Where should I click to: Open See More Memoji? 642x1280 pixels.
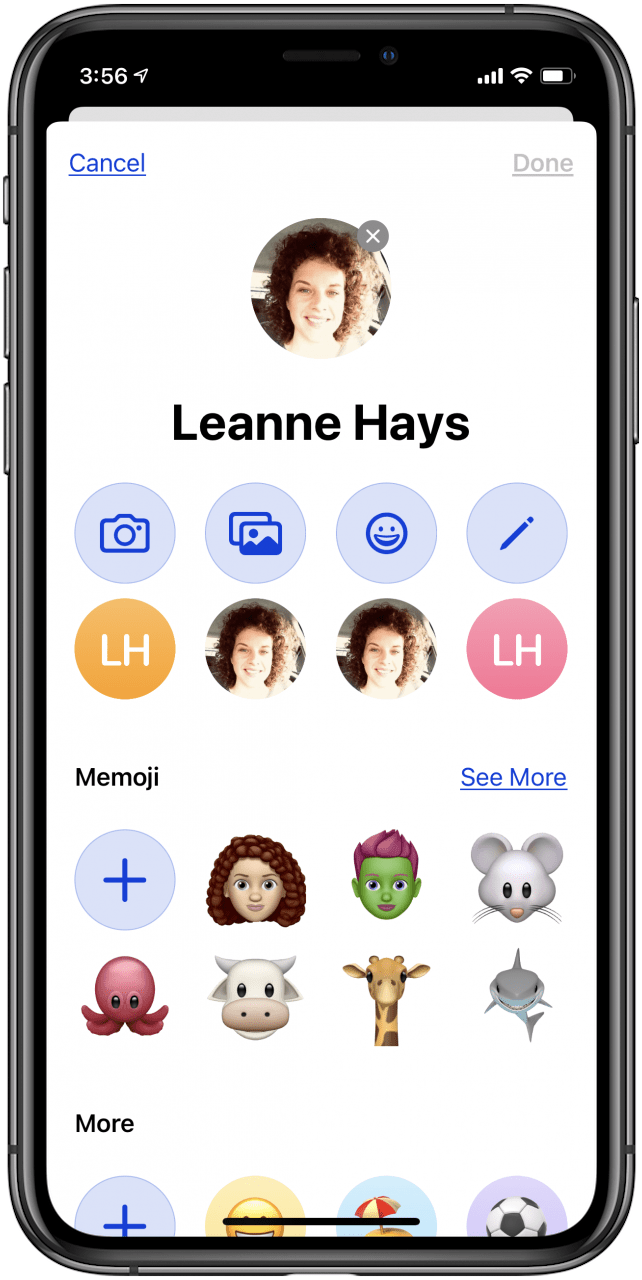click(x=513, y=777)
